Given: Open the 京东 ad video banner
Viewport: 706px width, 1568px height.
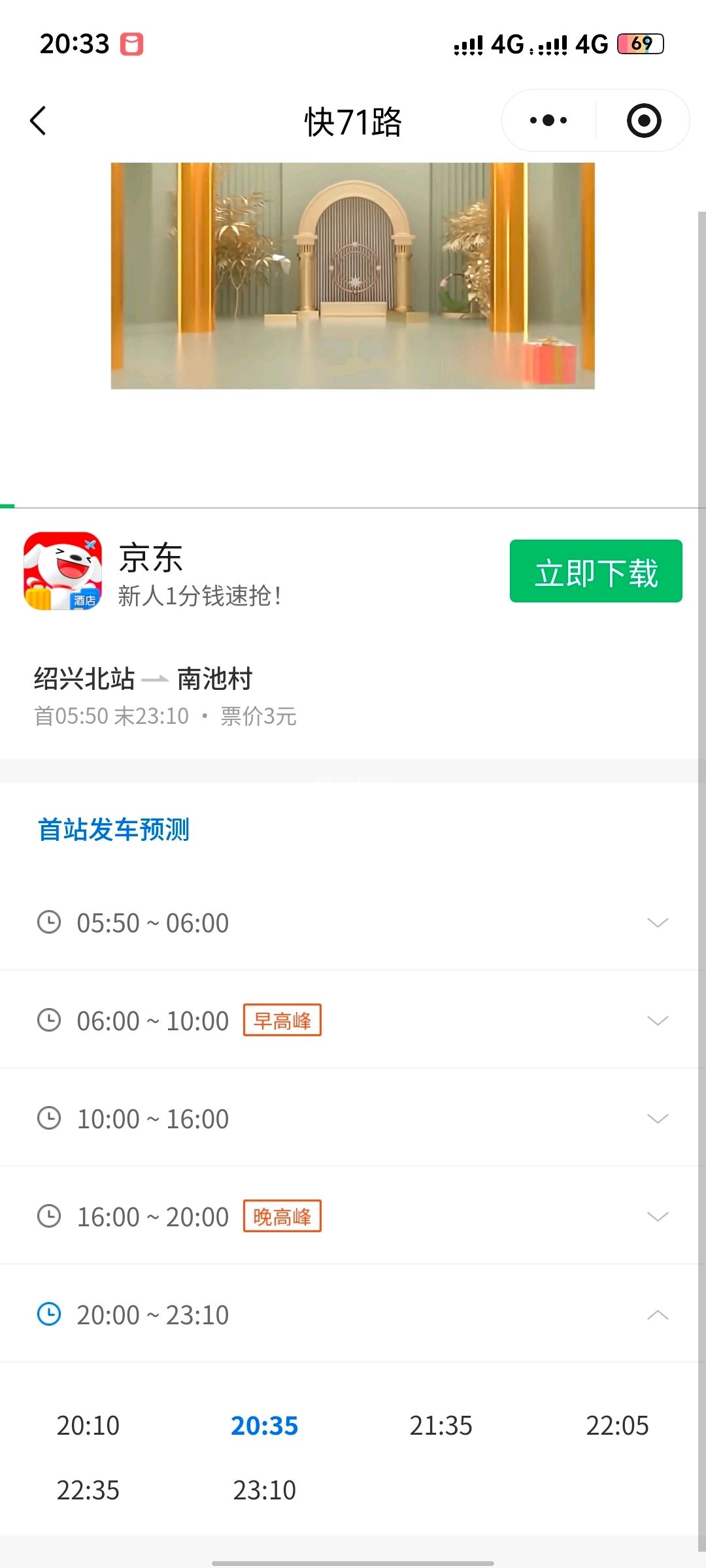Looking at the screenshot, I should (x=352, y=276).
